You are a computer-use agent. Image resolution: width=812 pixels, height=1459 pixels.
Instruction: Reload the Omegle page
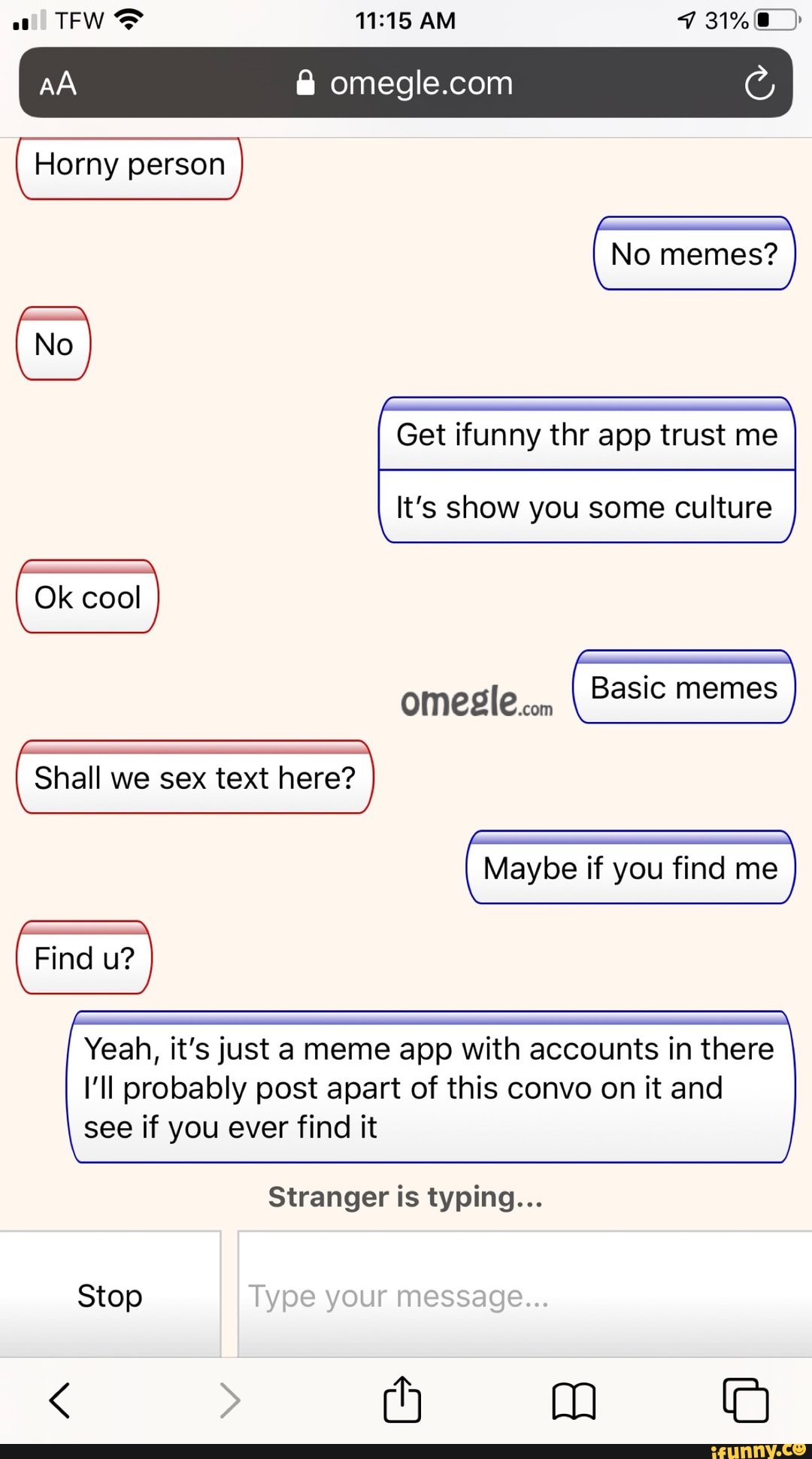tap(759, 83)
